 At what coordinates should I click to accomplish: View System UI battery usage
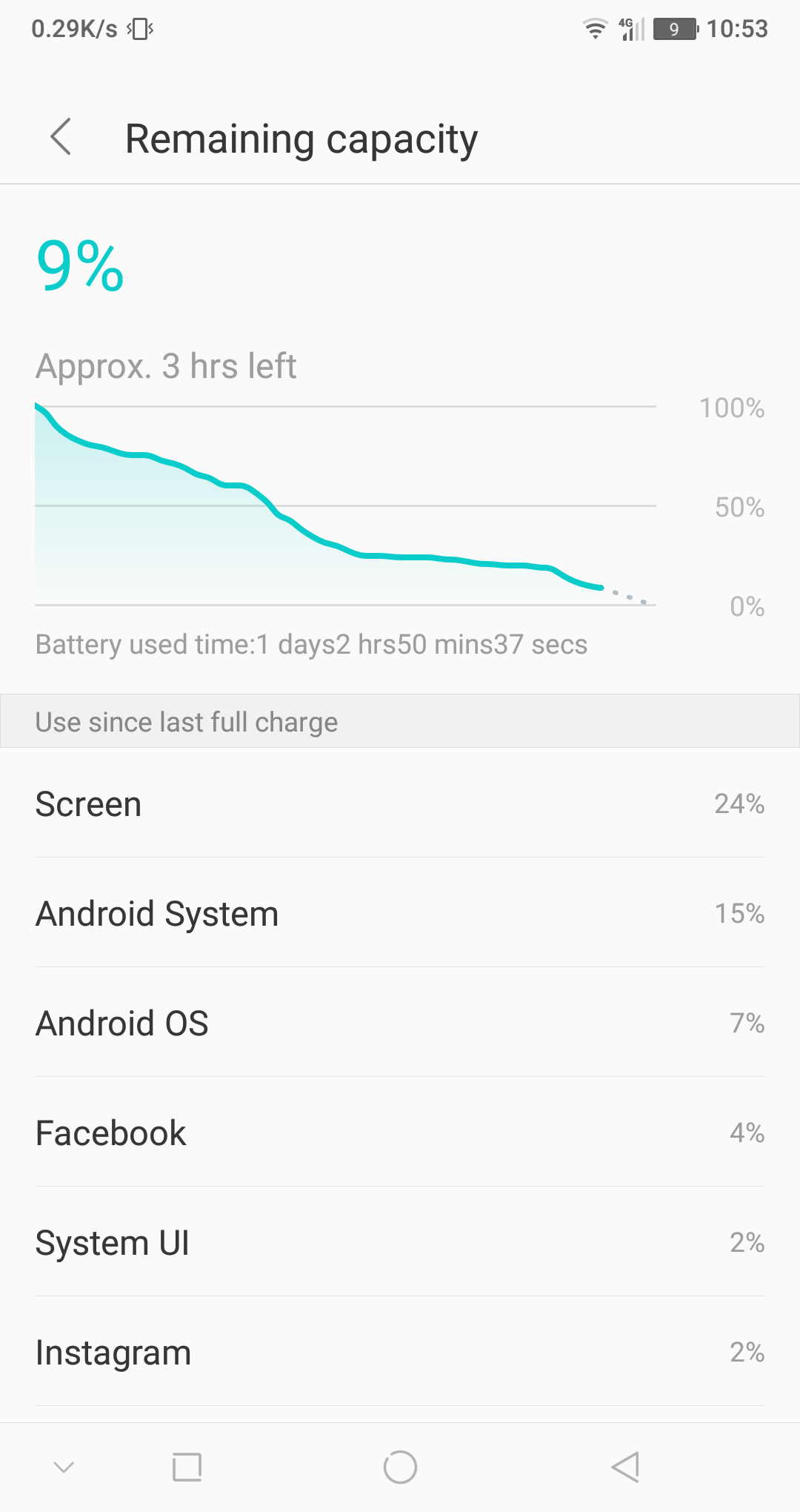(400, 1242)
